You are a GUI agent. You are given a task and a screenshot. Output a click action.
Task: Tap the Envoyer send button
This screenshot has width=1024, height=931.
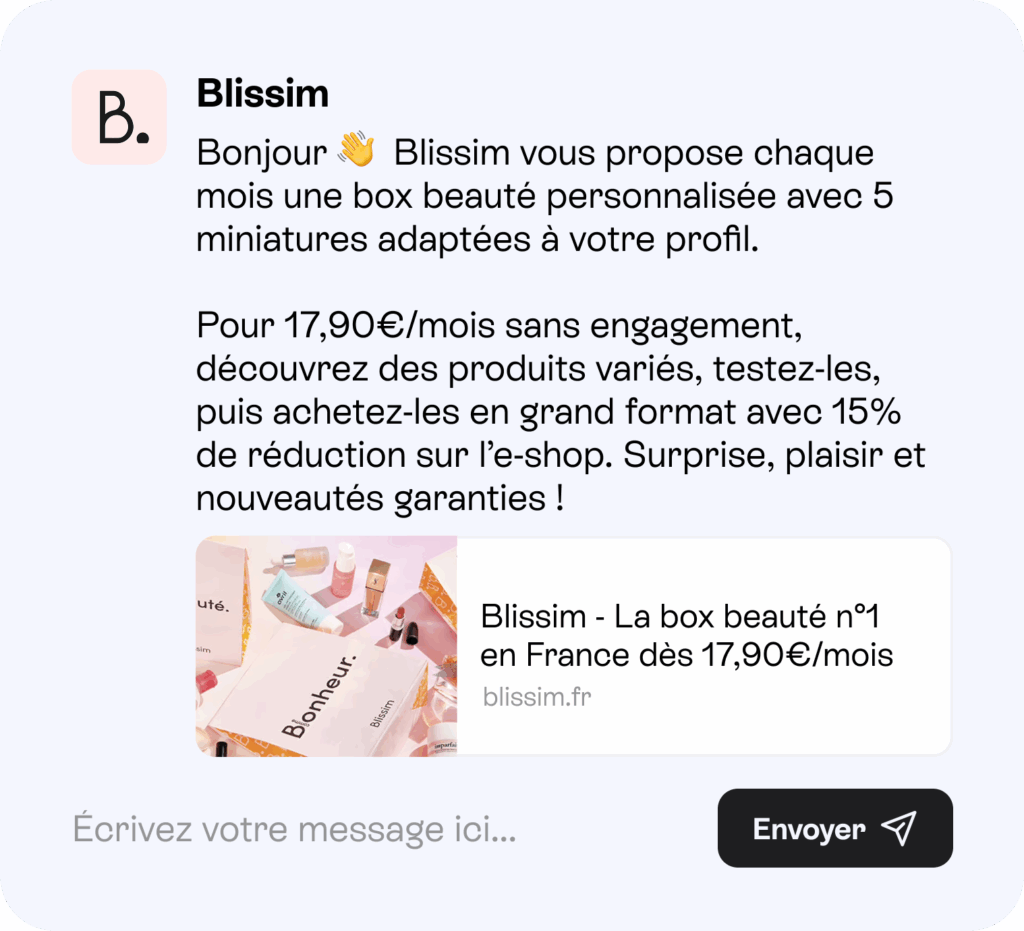[834, 828]
